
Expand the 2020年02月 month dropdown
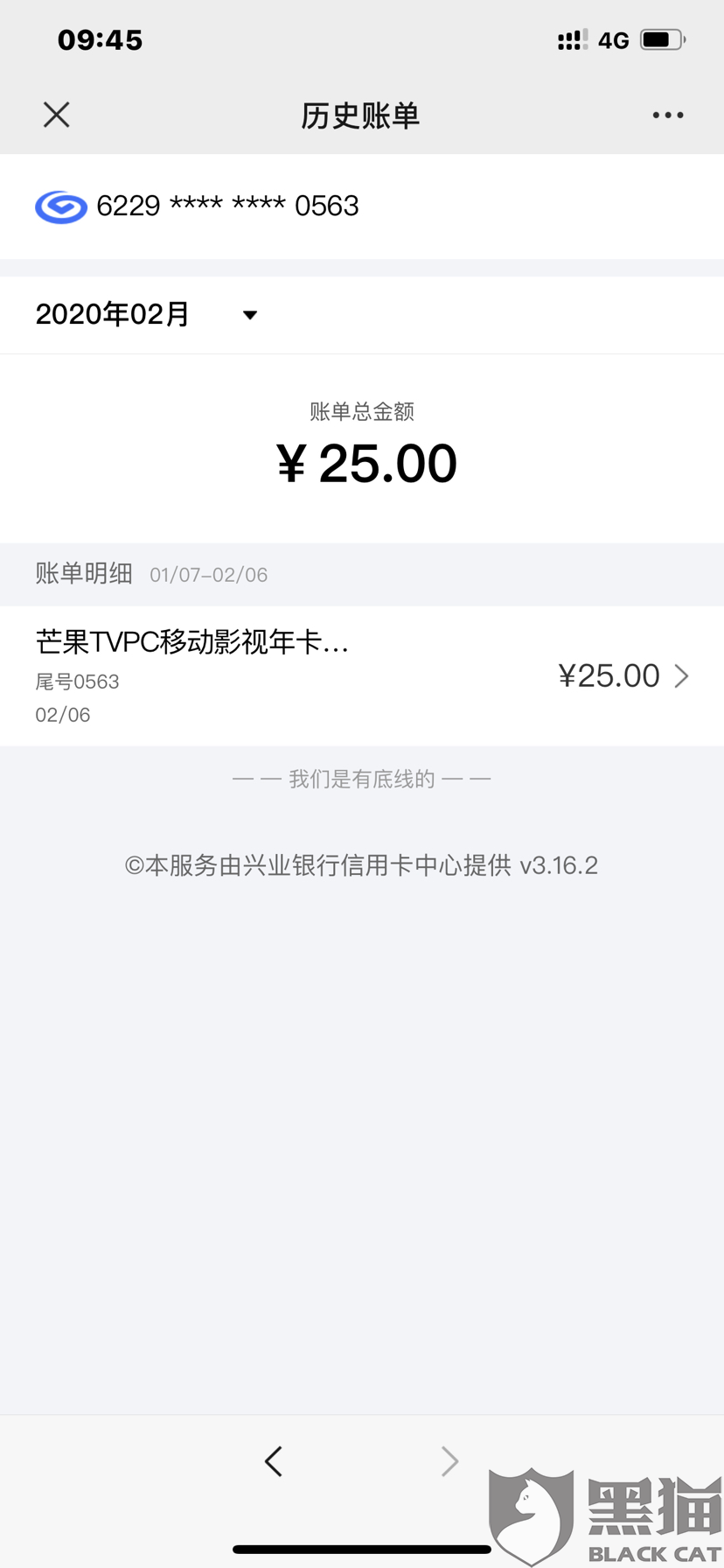coord(147,314)
